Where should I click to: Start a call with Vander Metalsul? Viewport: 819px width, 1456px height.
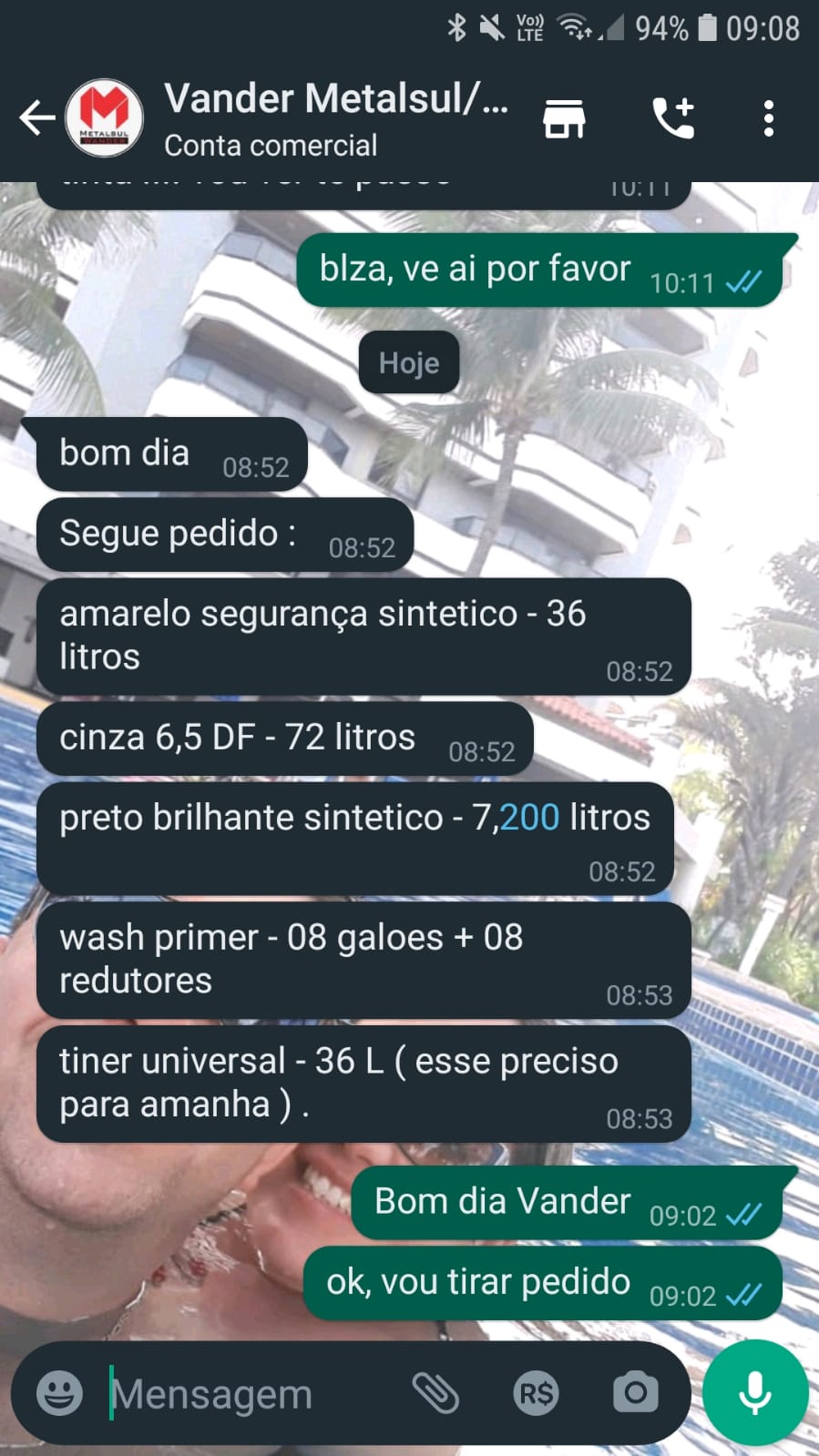coord(673,118)
